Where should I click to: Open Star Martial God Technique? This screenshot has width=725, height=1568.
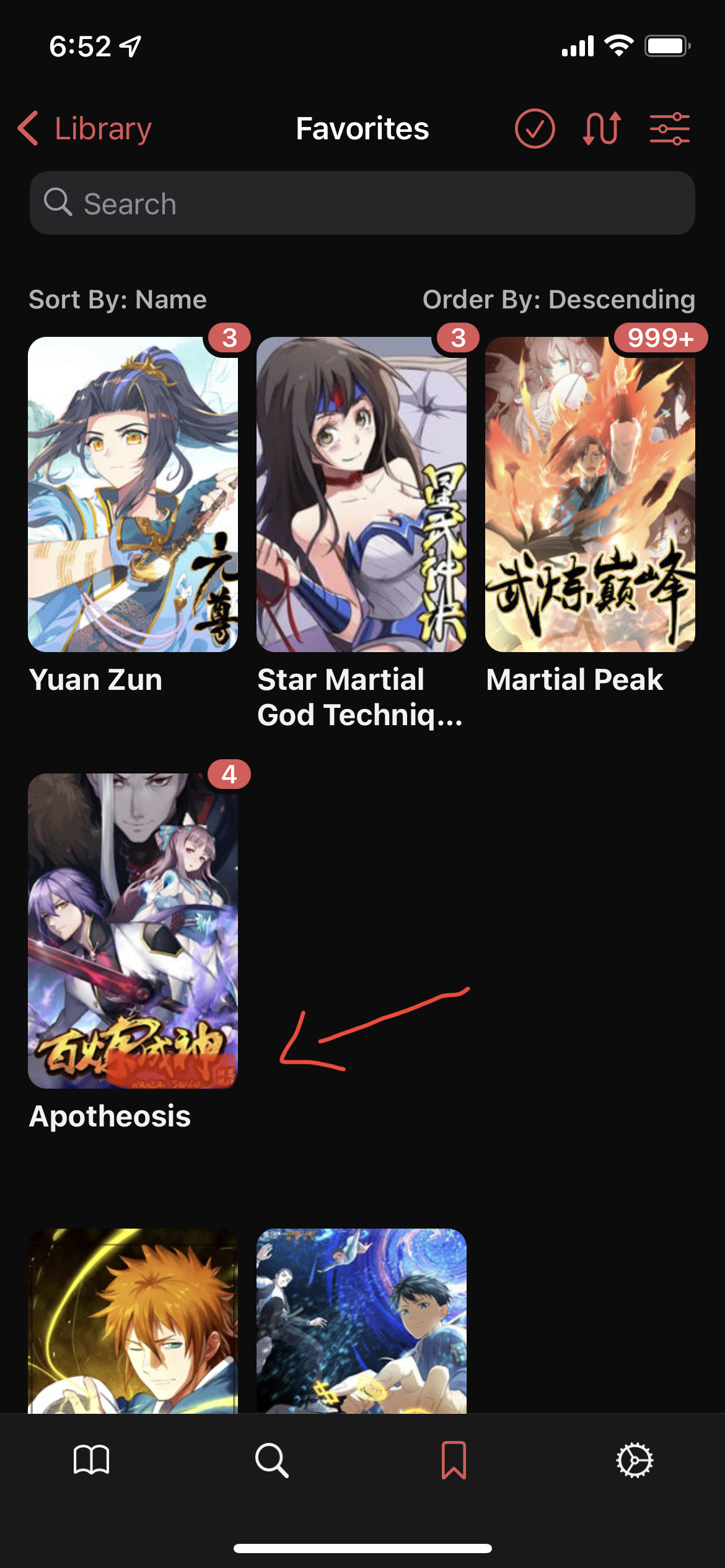(x=361, y=494)
